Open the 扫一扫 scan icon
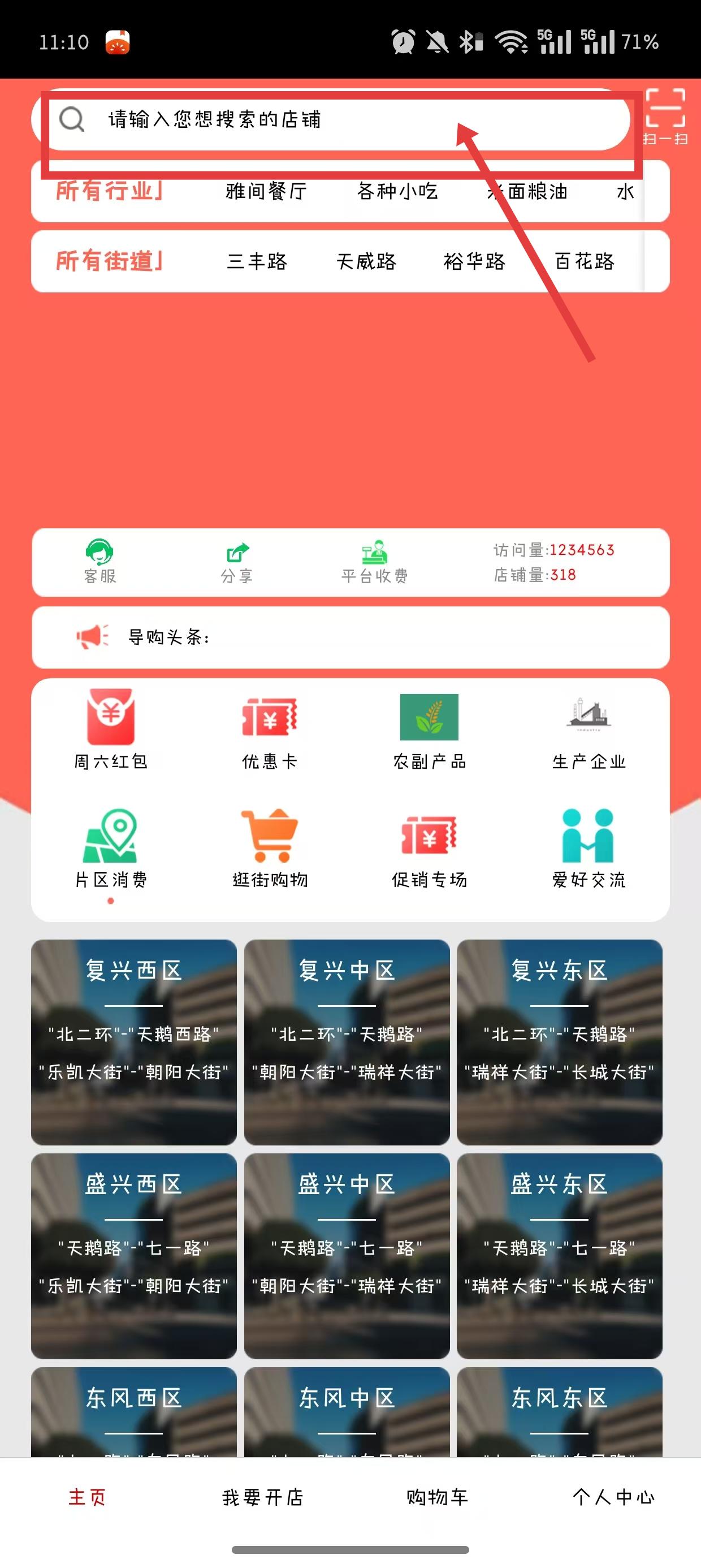 coord(665,117)
